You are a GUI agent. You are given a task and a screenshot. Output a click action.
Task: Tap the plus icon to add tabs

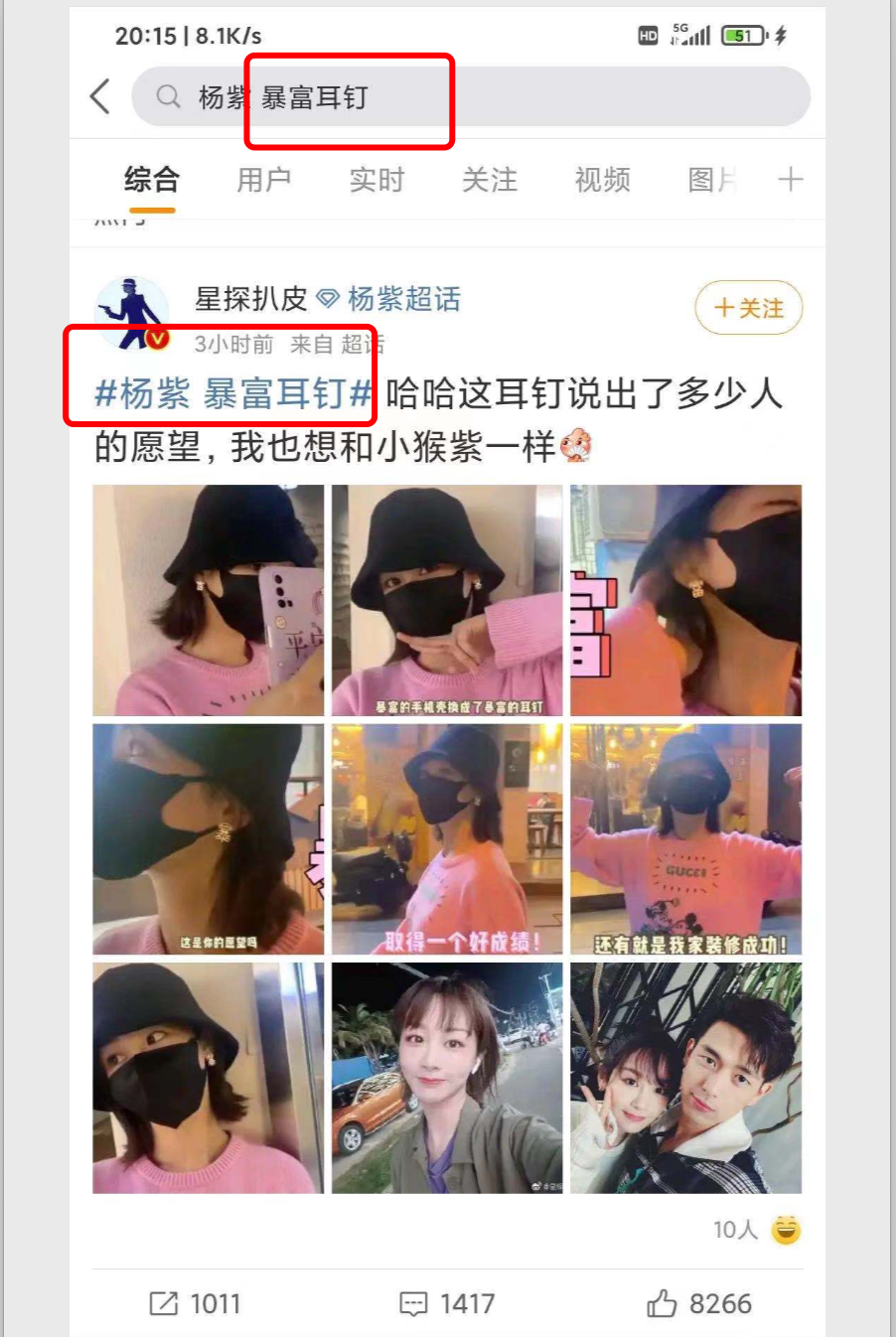click(790, 180)
